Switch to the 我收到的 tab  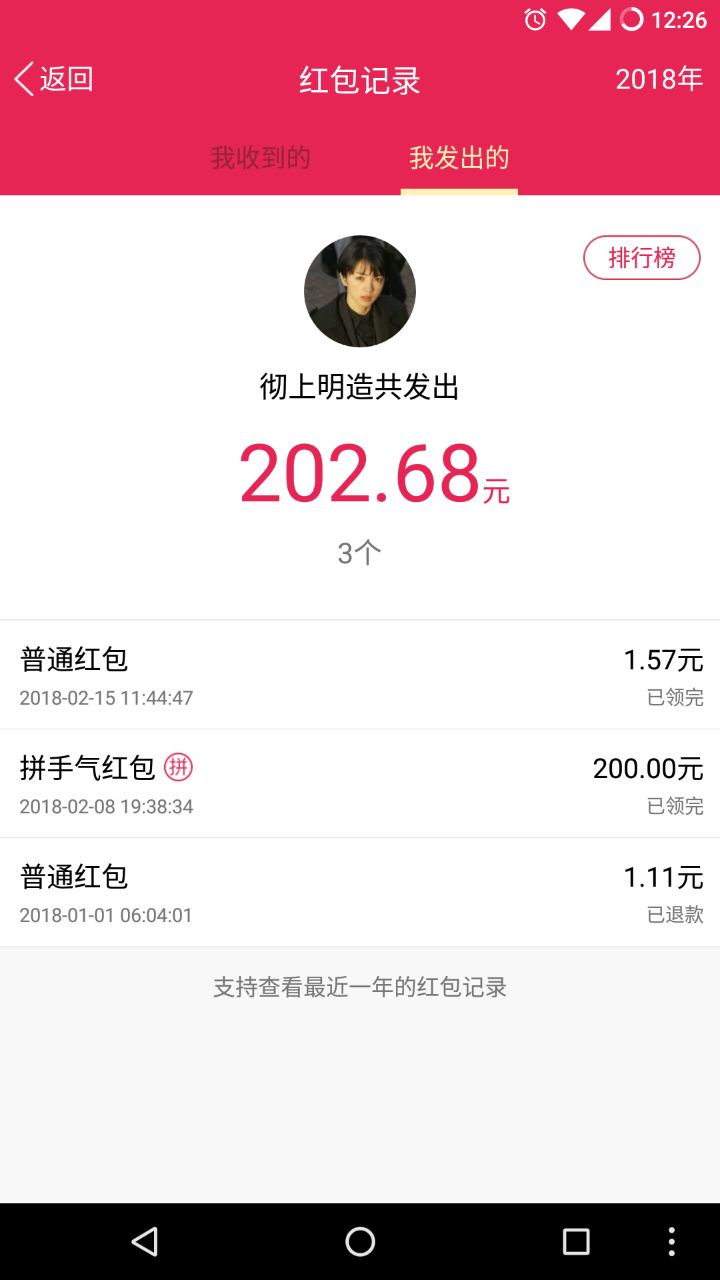click(x=260, y=158)
